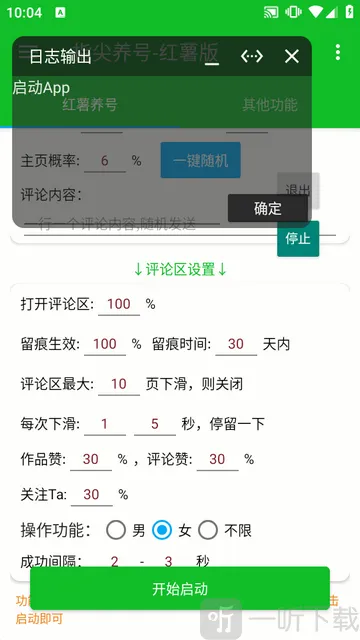Edit the 评论区最大 pages field
360x640 pixels.
tap(119, 384)
